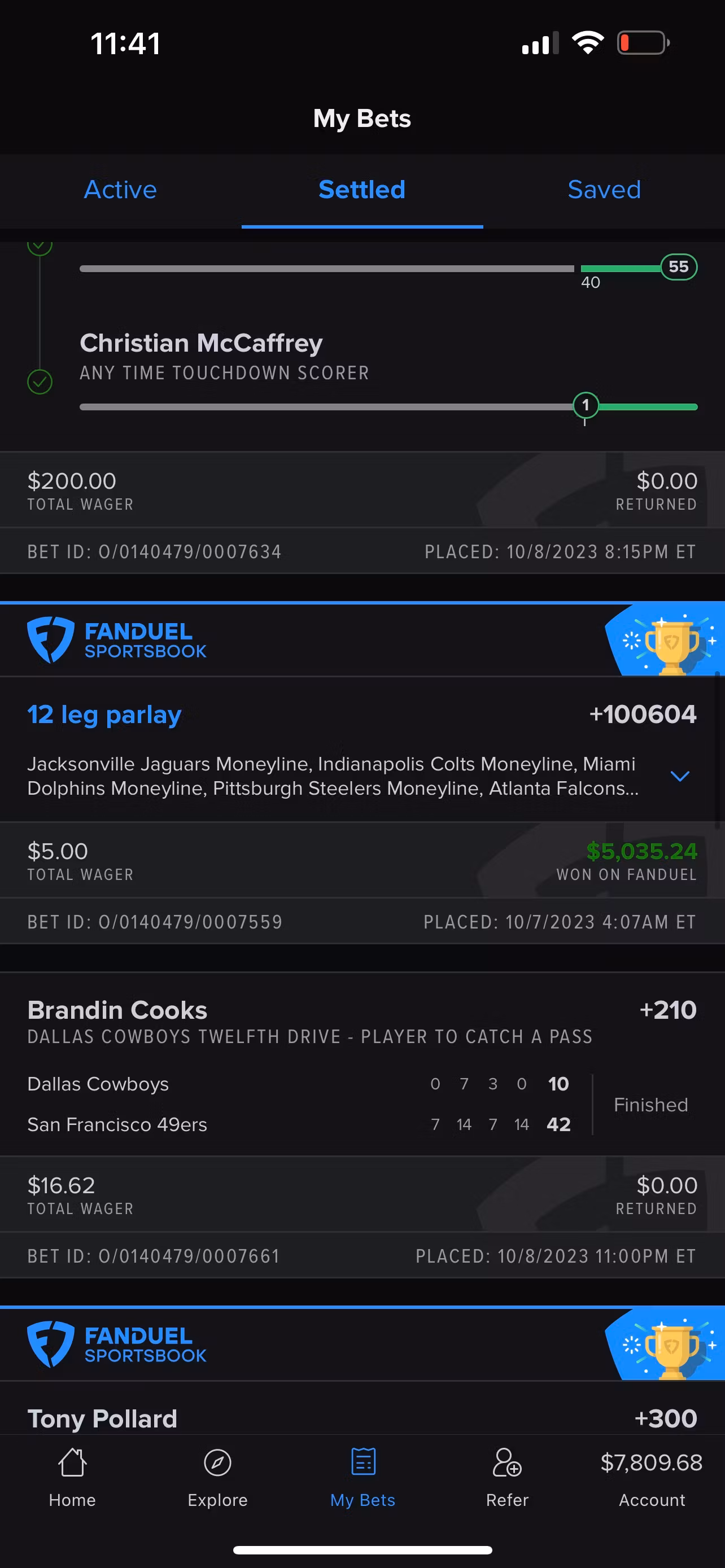The height and width of the screenshot is (1568, 725).
Task: Switch to the Active bets tab
Action: click(120, 190)
